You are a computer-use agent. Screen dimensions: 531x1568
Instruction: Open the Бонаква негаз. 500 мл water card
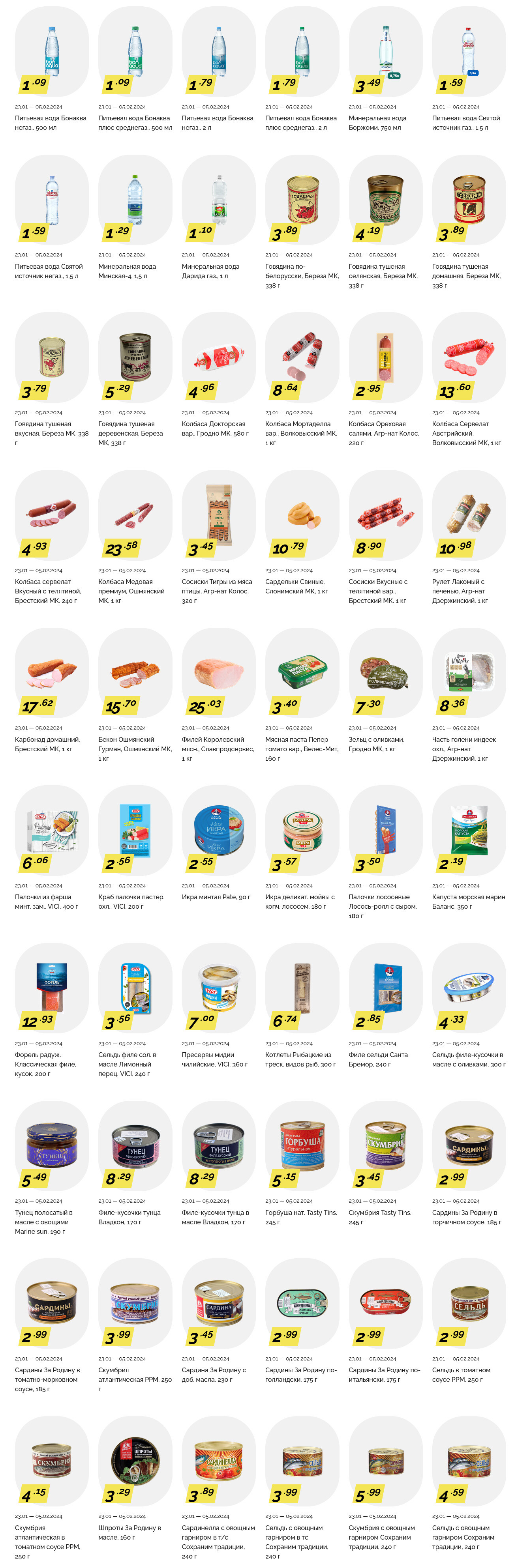pos(51,52)
